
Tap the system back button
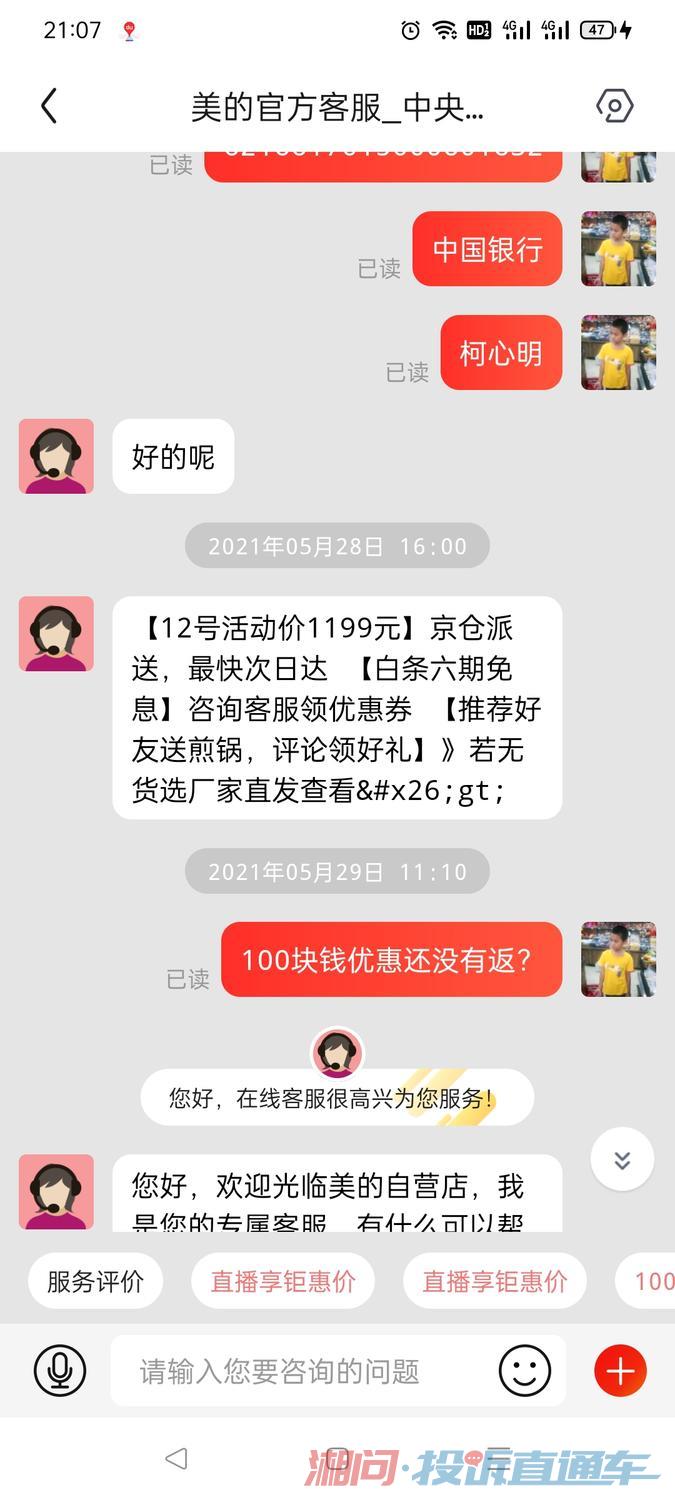(x=177, y=1458)
